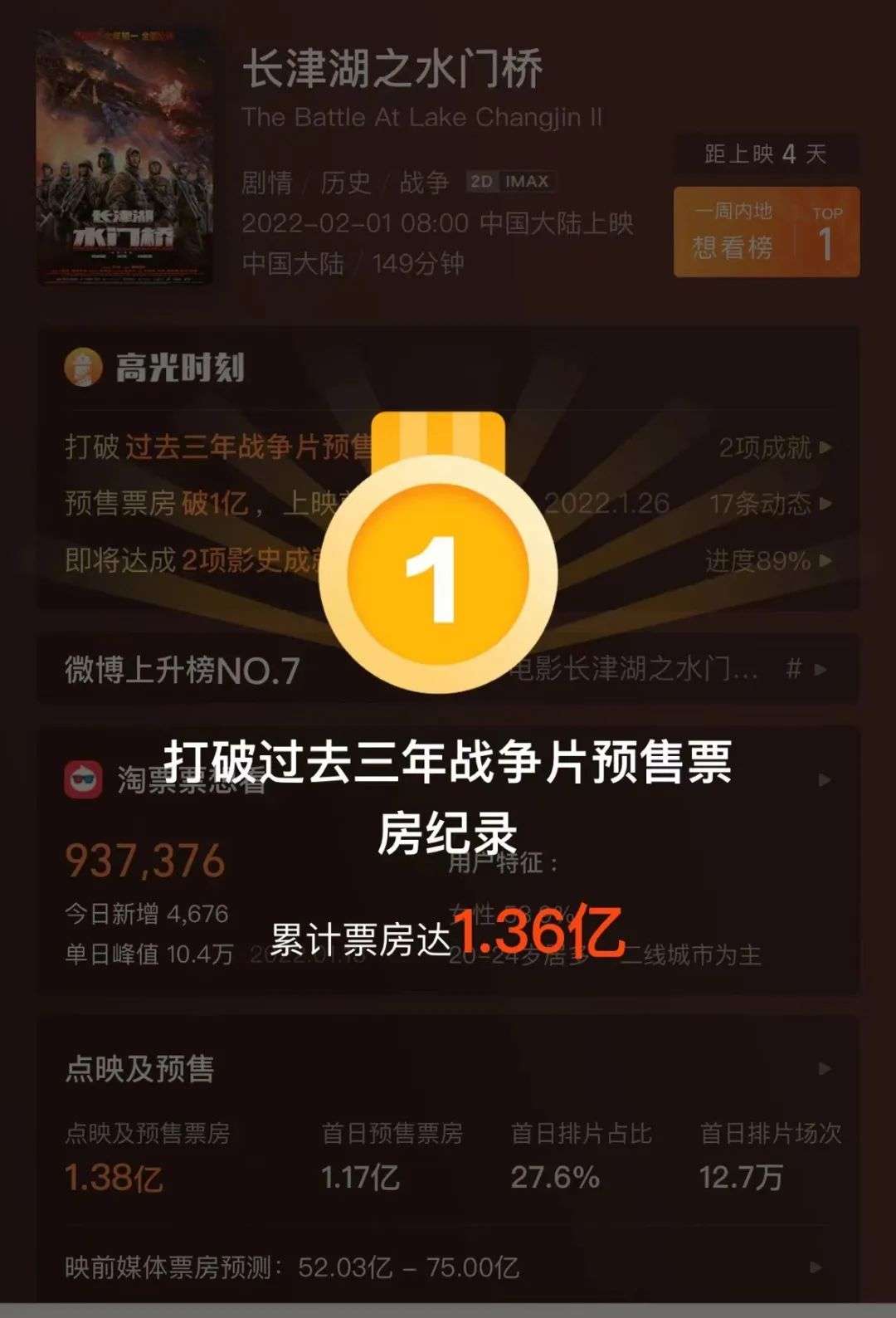Open the 一周内地想看榜 TOP 1 badge

[x=766, y=232]
